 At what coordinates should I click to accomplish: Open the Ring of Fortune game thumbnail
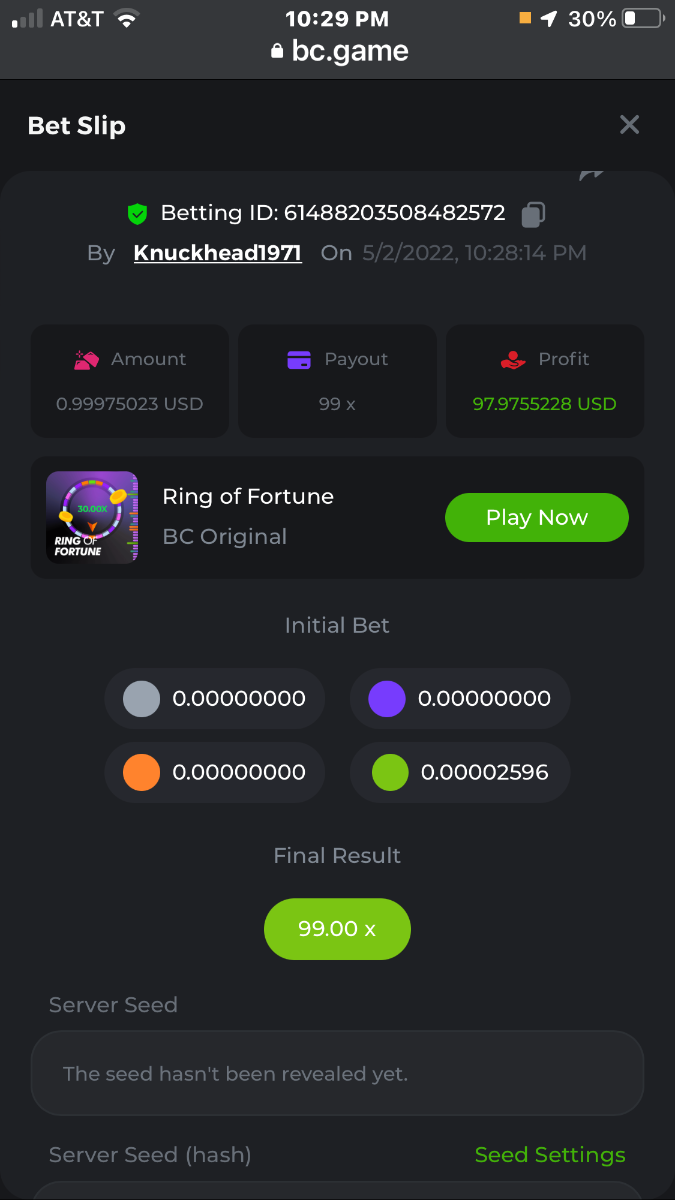coord(92,518)
